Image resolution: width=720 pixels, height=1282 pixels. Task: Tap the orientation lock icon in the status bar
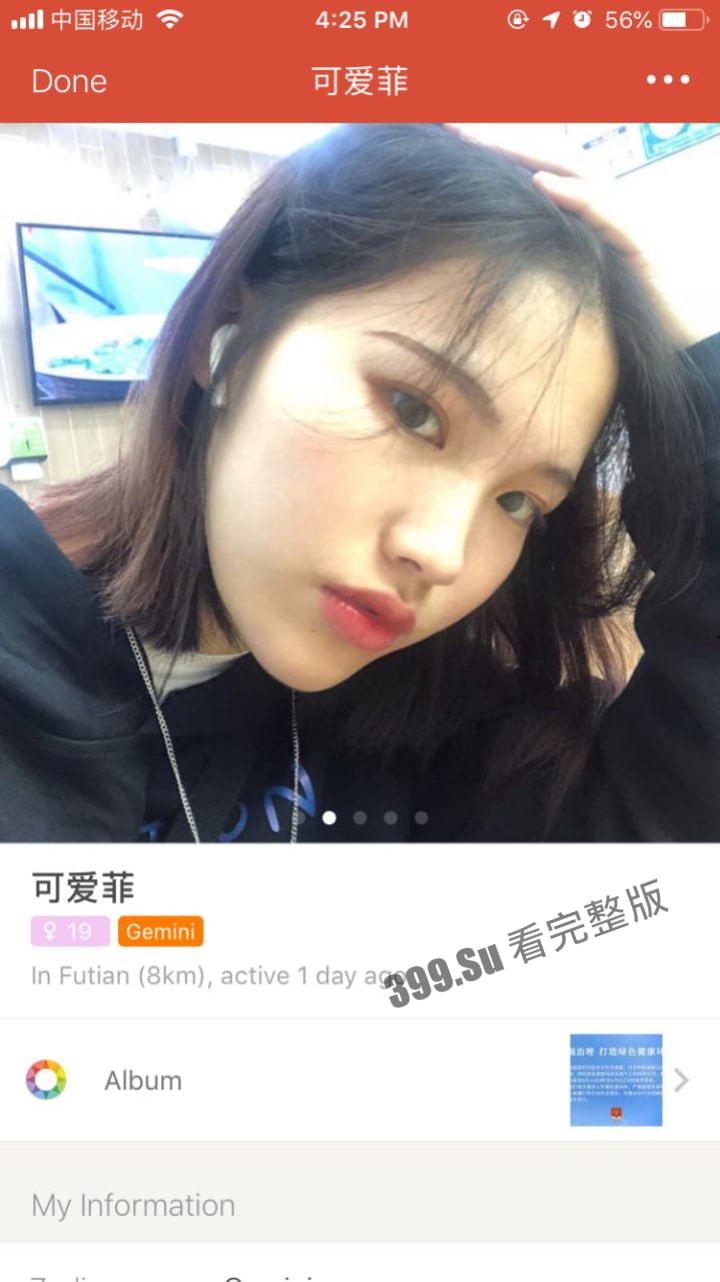click(517, 18)
